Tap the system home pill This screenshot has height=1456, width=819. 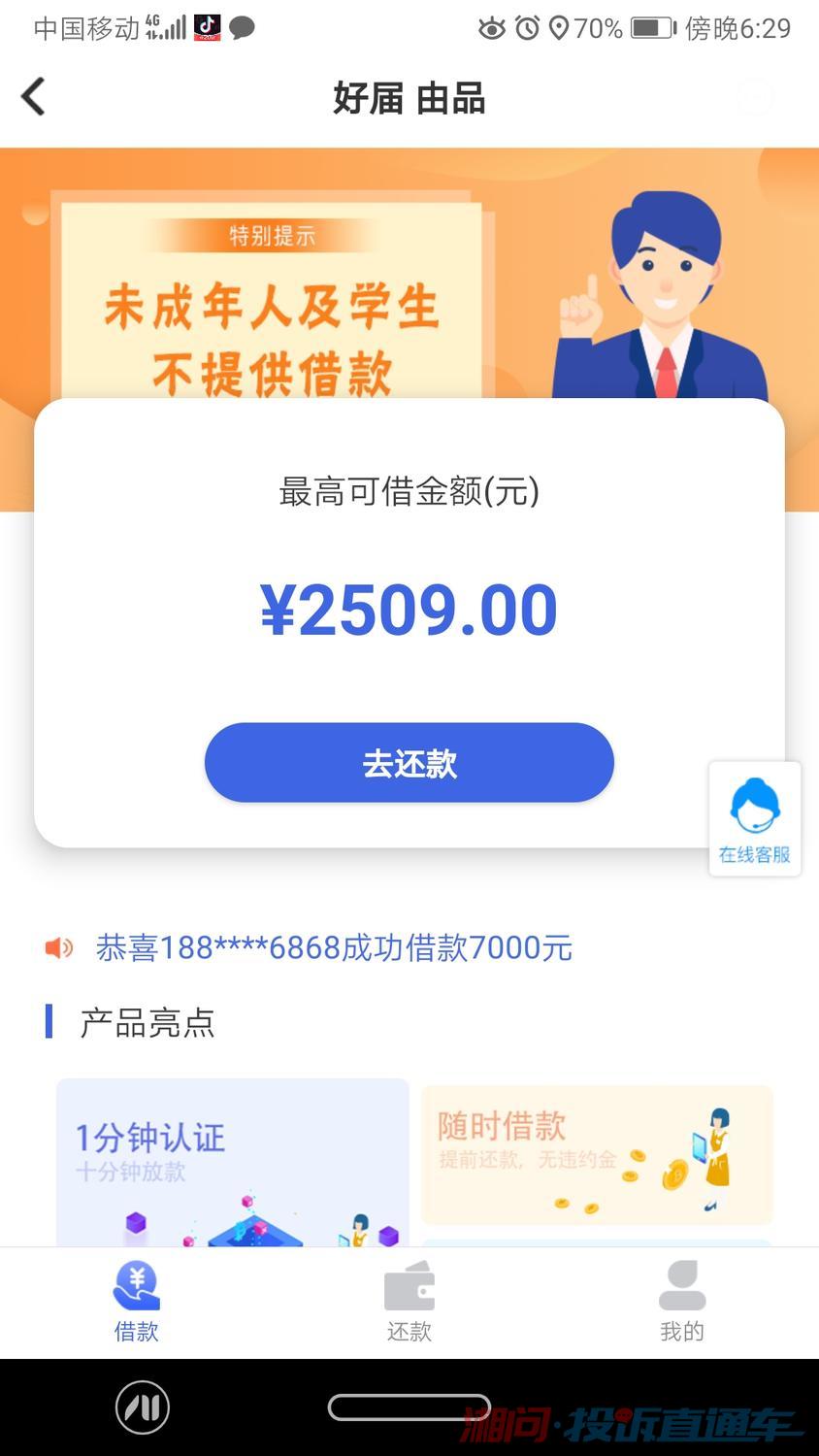(409, 1406)
